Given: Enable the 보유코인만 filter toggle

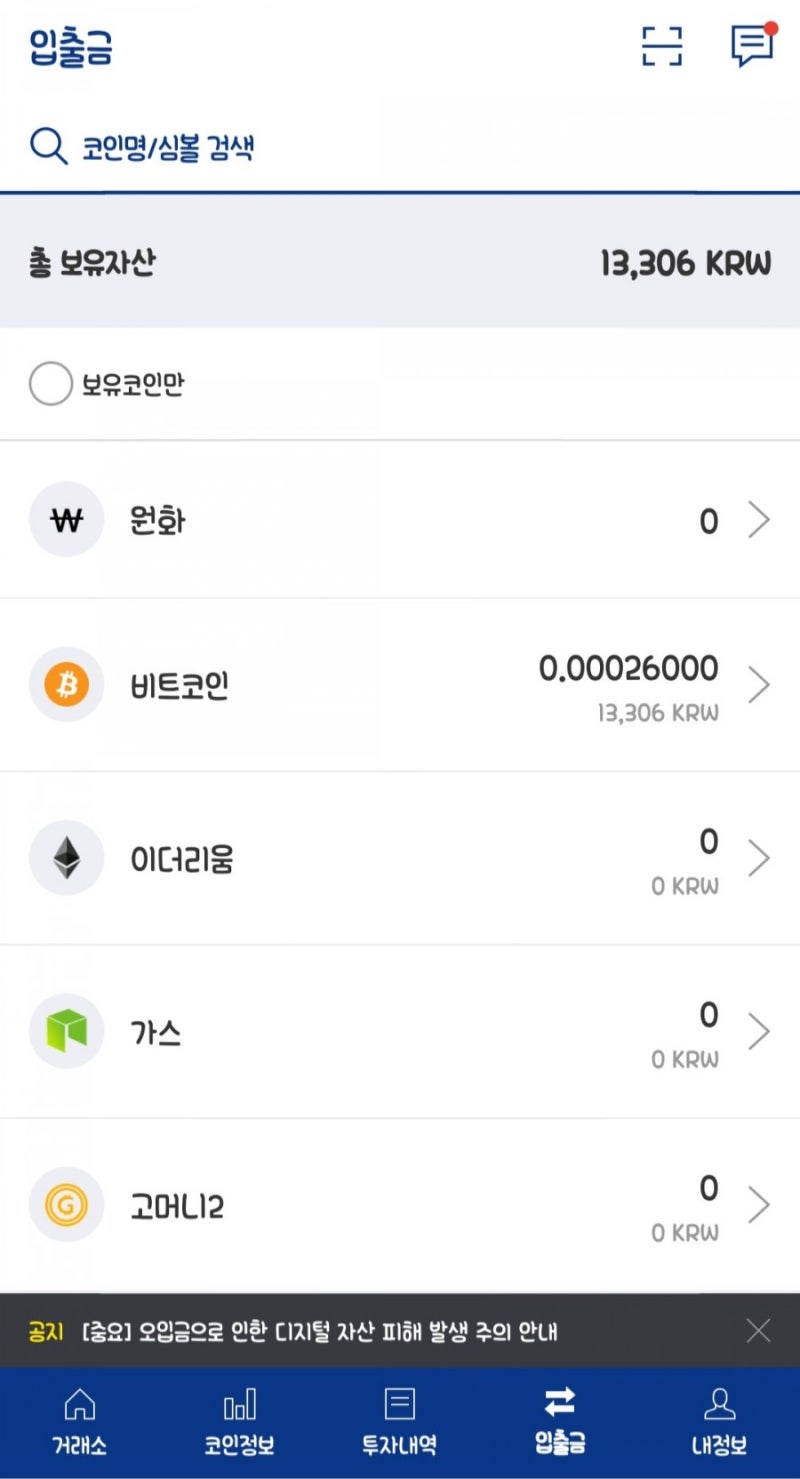Looking at the screenshot, I should [50, 383].
